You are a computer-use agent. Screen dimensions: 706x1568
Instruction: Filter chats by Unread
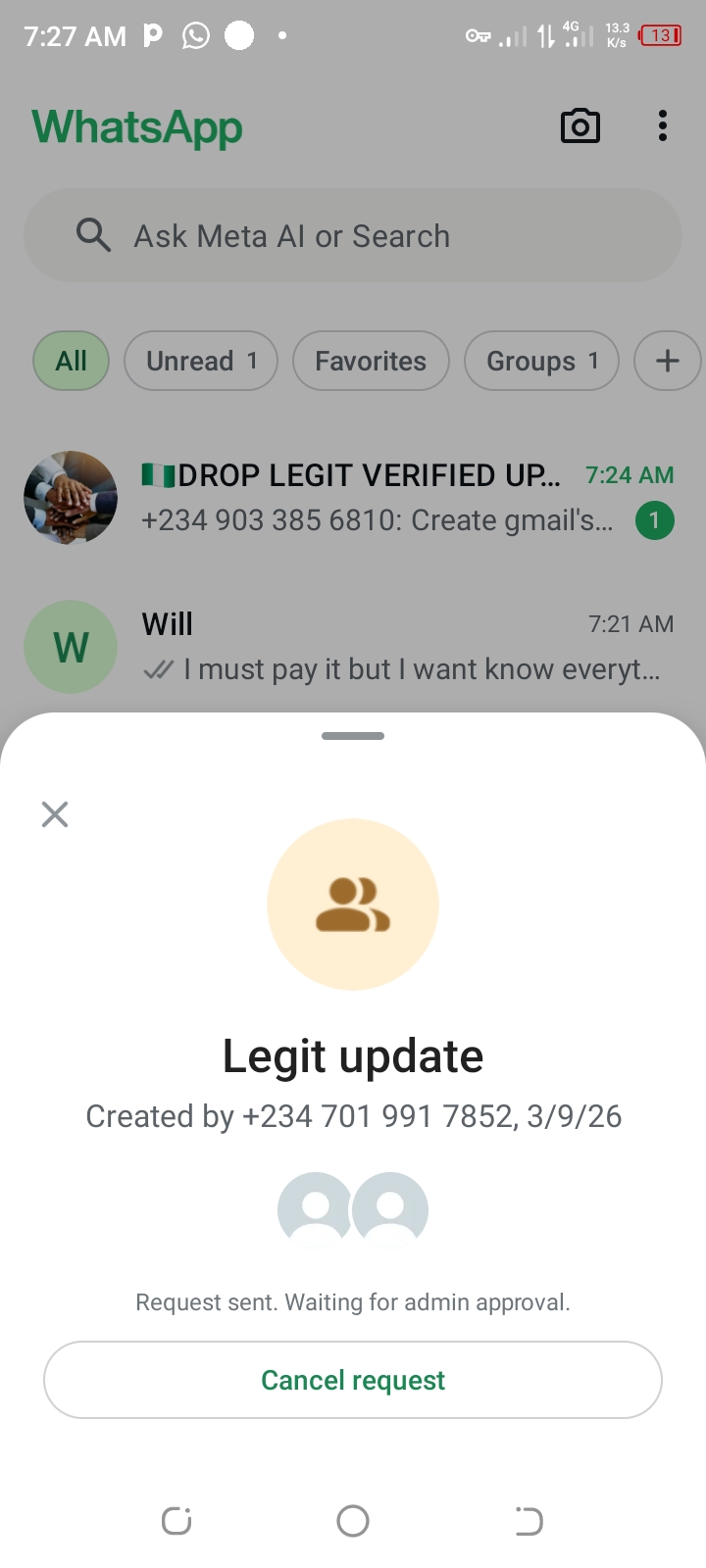(x=201, y=361)
